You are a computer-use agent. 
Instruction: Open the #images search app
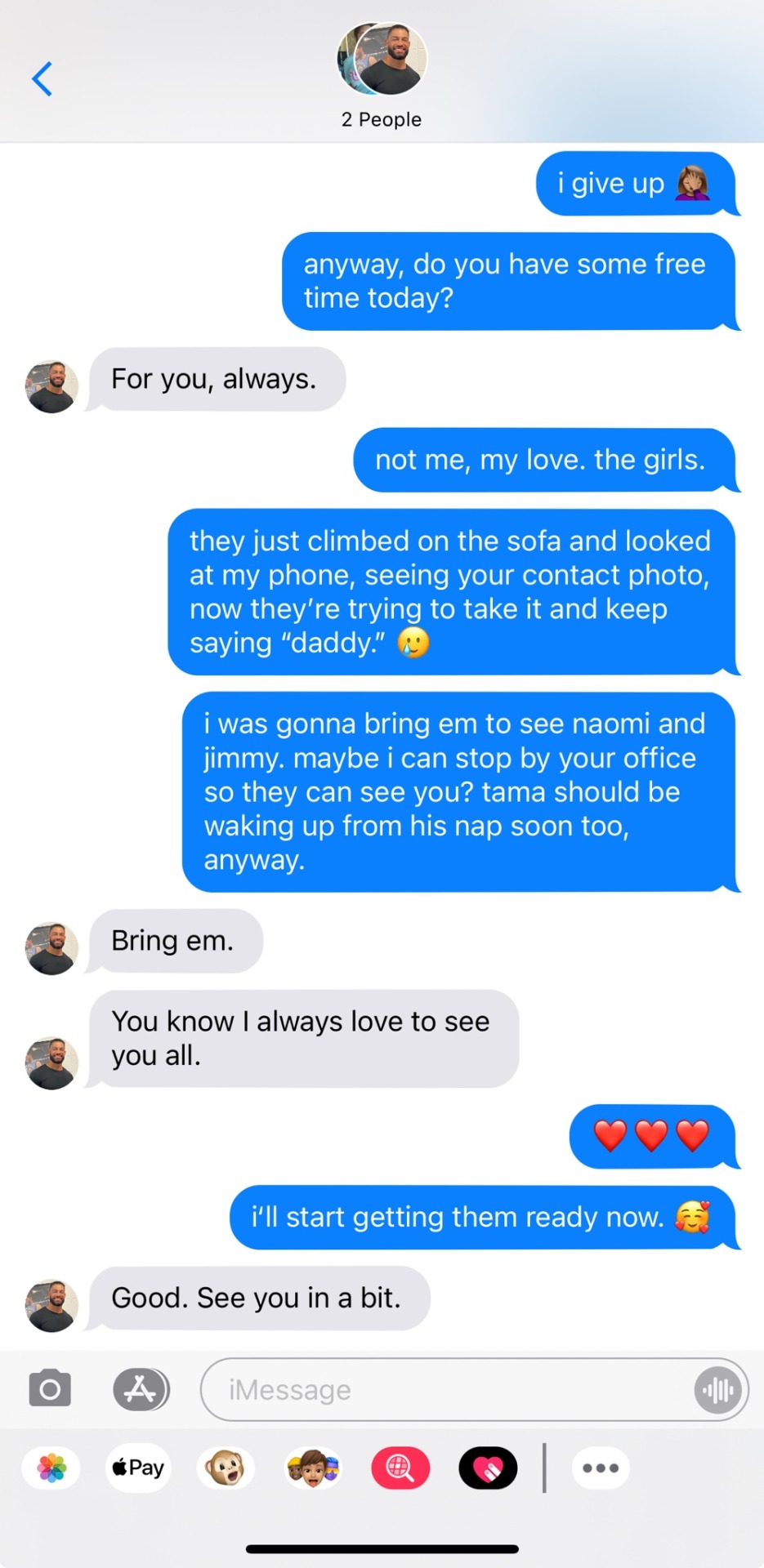pos(400,1468)
